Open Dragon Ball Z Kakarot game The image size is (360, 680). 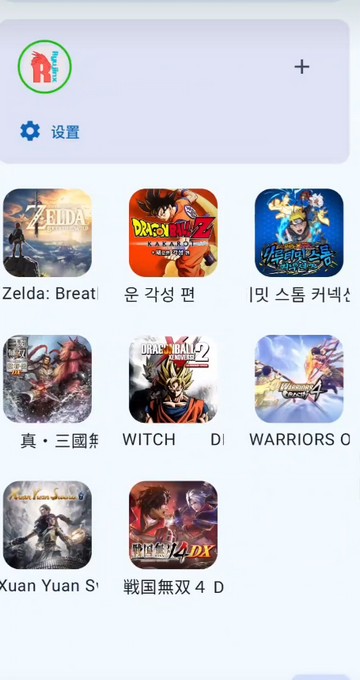[x=173, y=232]
